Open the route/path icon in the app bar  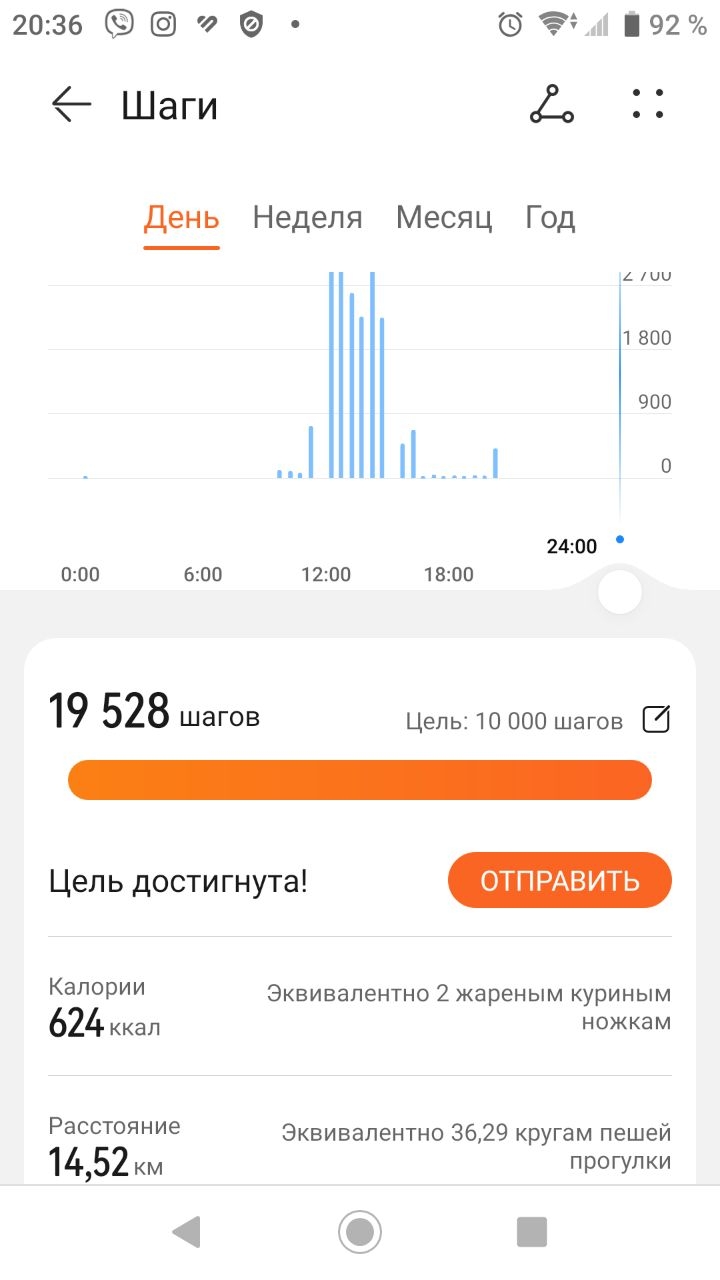point(552,105)
